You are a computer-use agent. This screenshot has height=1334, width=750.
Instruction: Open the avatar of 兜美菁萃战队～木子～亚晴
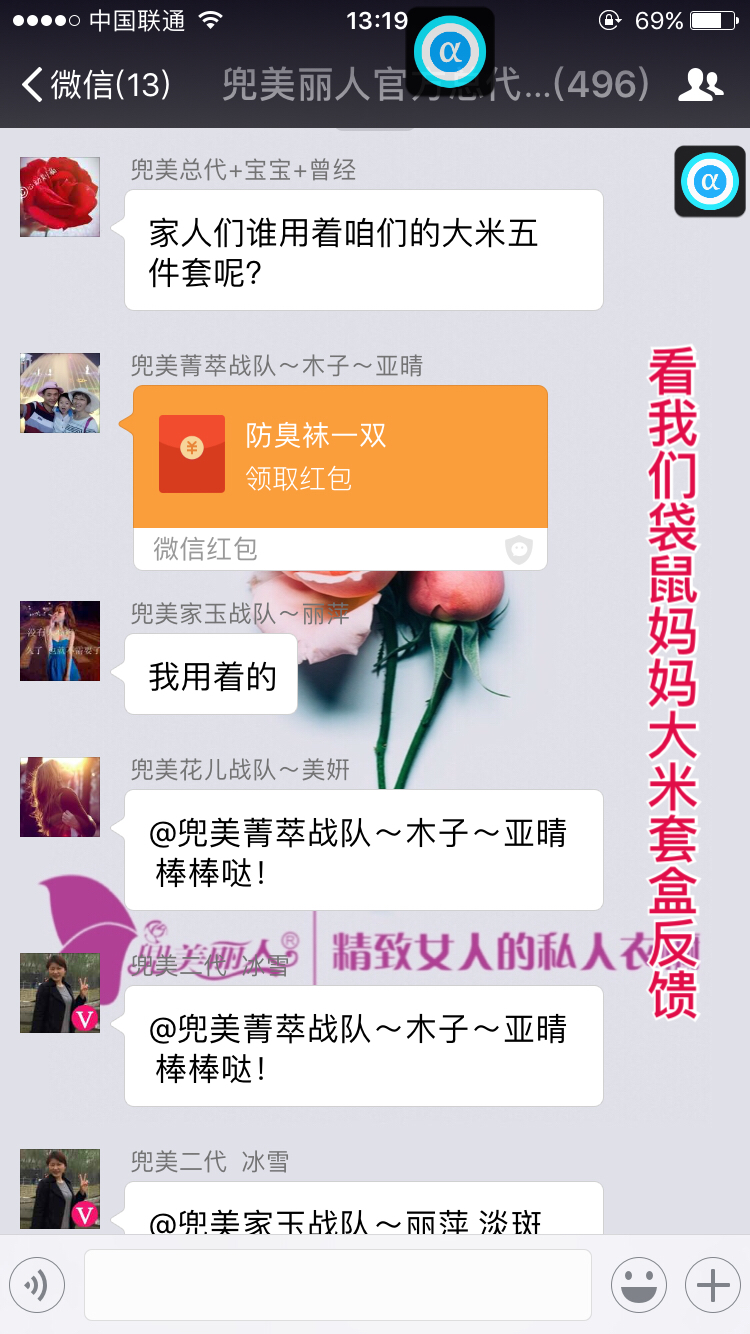60,393
